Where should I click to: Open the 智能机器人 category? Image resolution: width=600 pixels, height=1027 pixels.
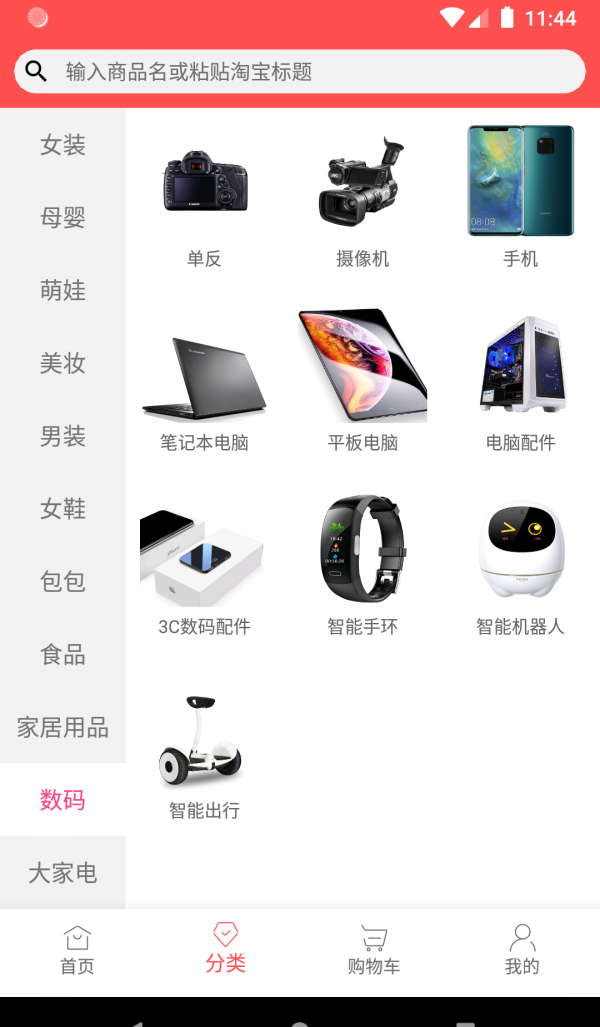[520, 565]
